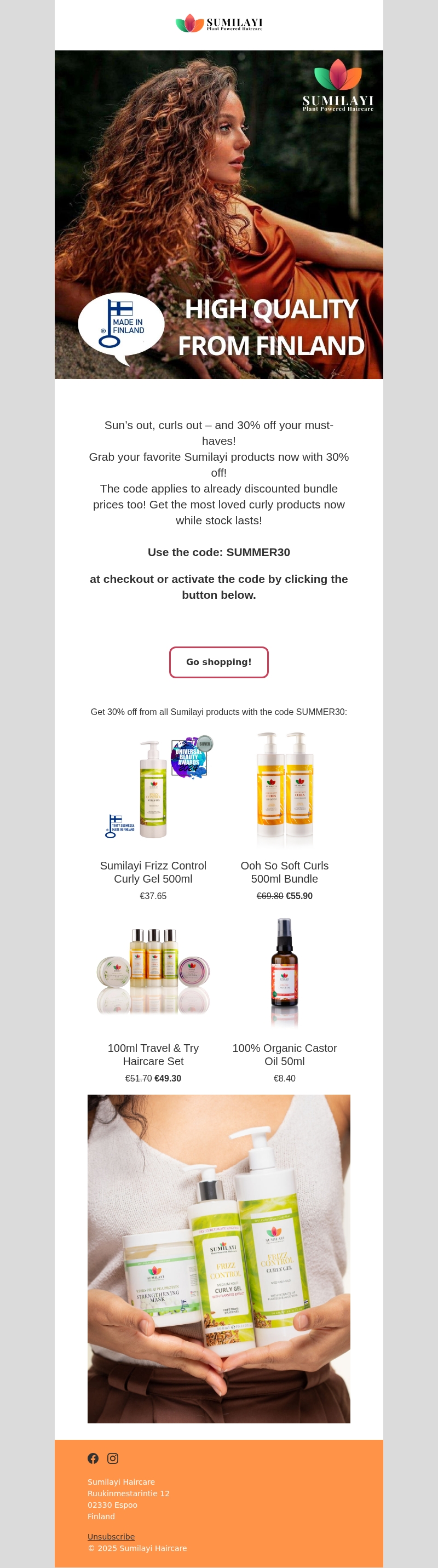Open the Instagram icon in footer
Image resolution: width=438 pixels, height=1568 pixels.
(x=113, y=1458)
